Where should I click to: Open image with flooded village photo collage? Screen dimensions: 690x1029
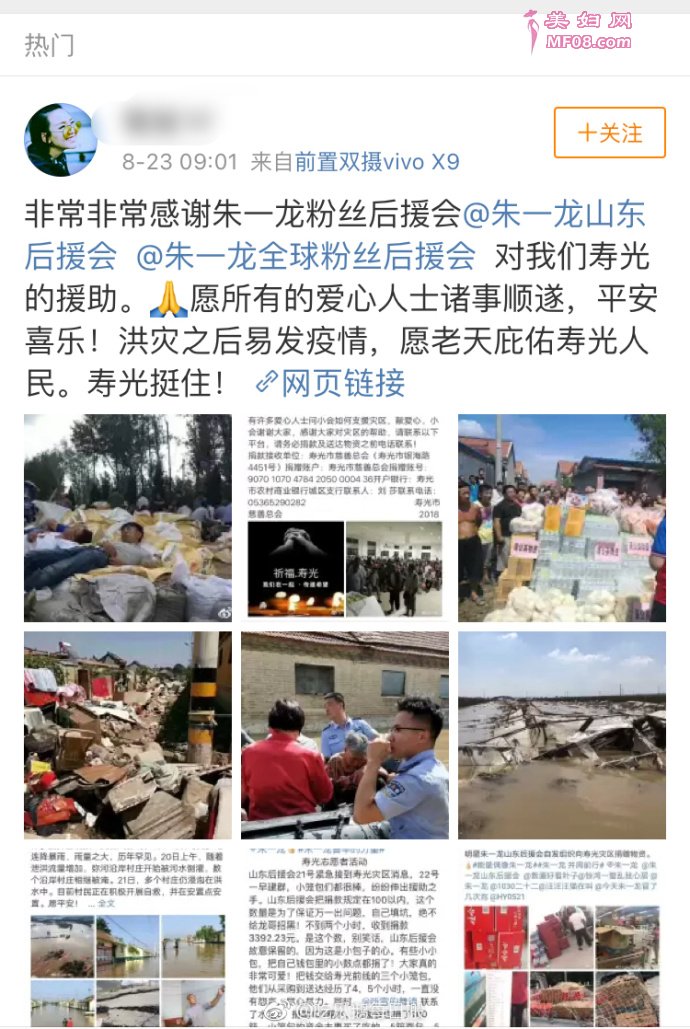[x=128, y=935]
